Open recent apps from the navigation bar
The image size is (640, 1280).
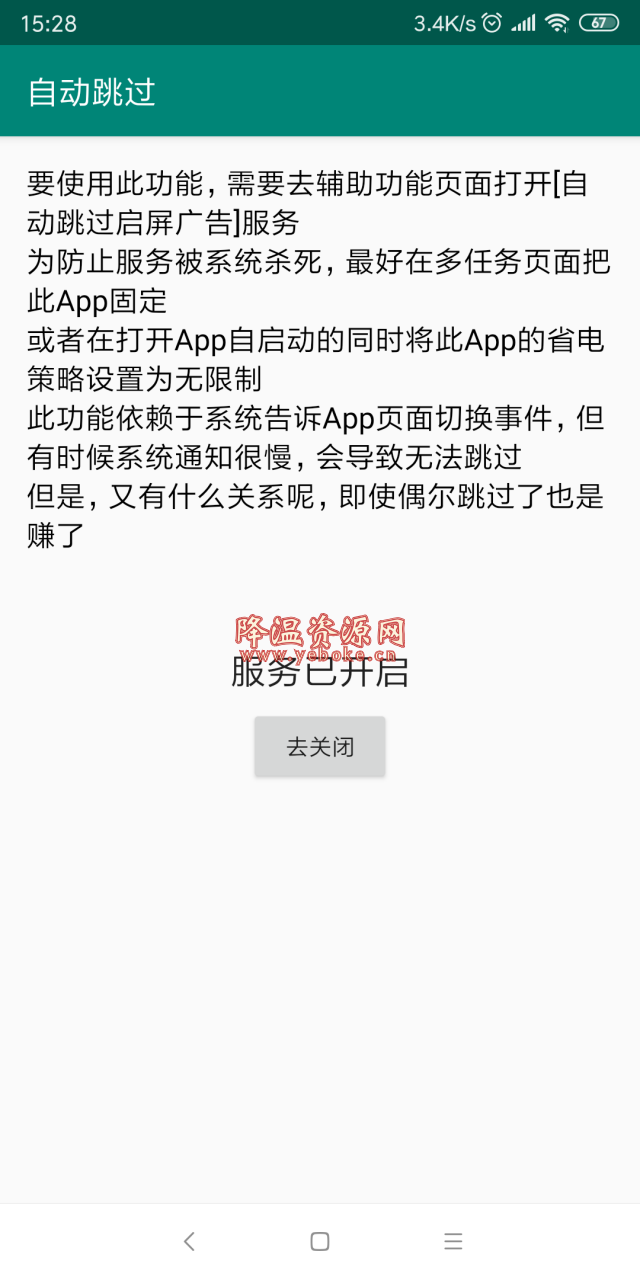tap(453, 1241)
